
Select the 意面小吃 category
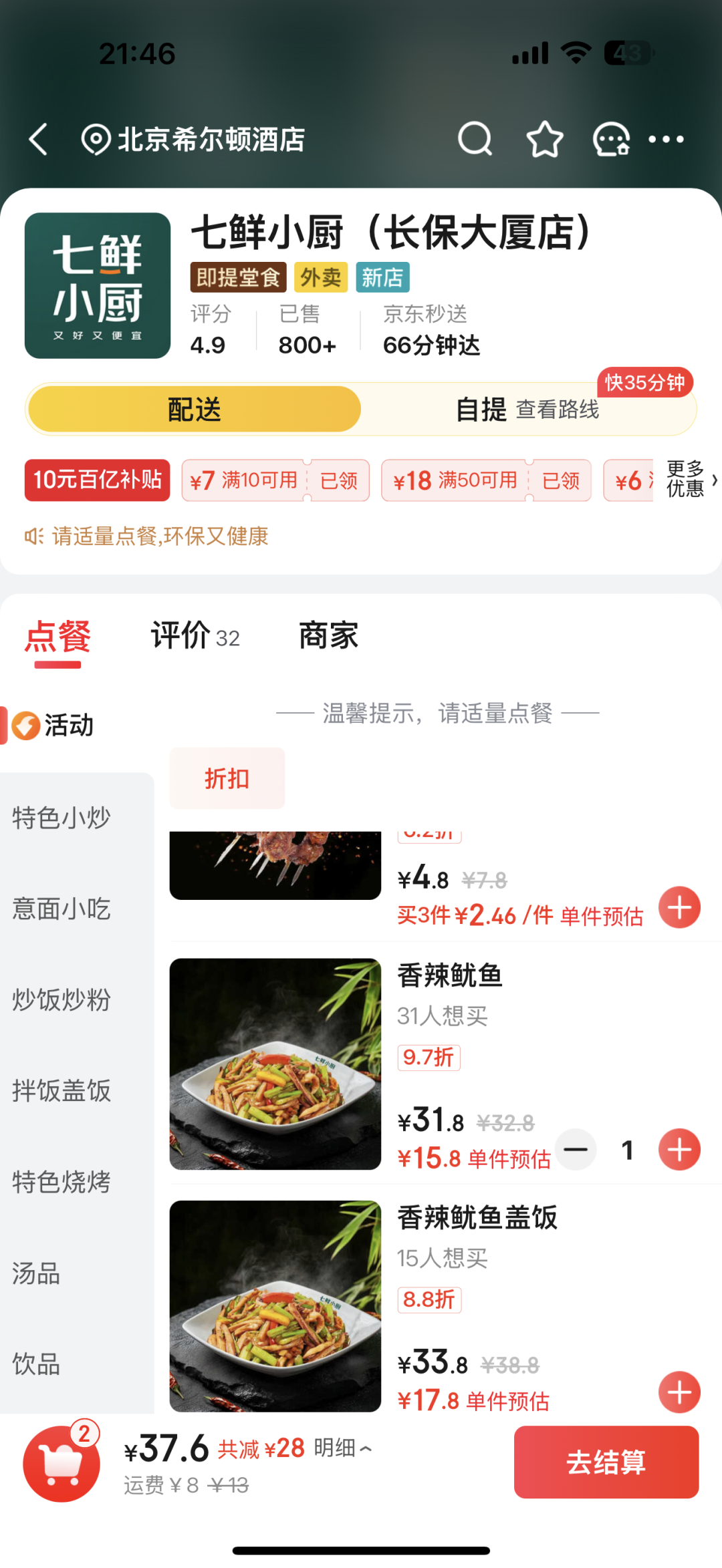(x=62, y=909)
